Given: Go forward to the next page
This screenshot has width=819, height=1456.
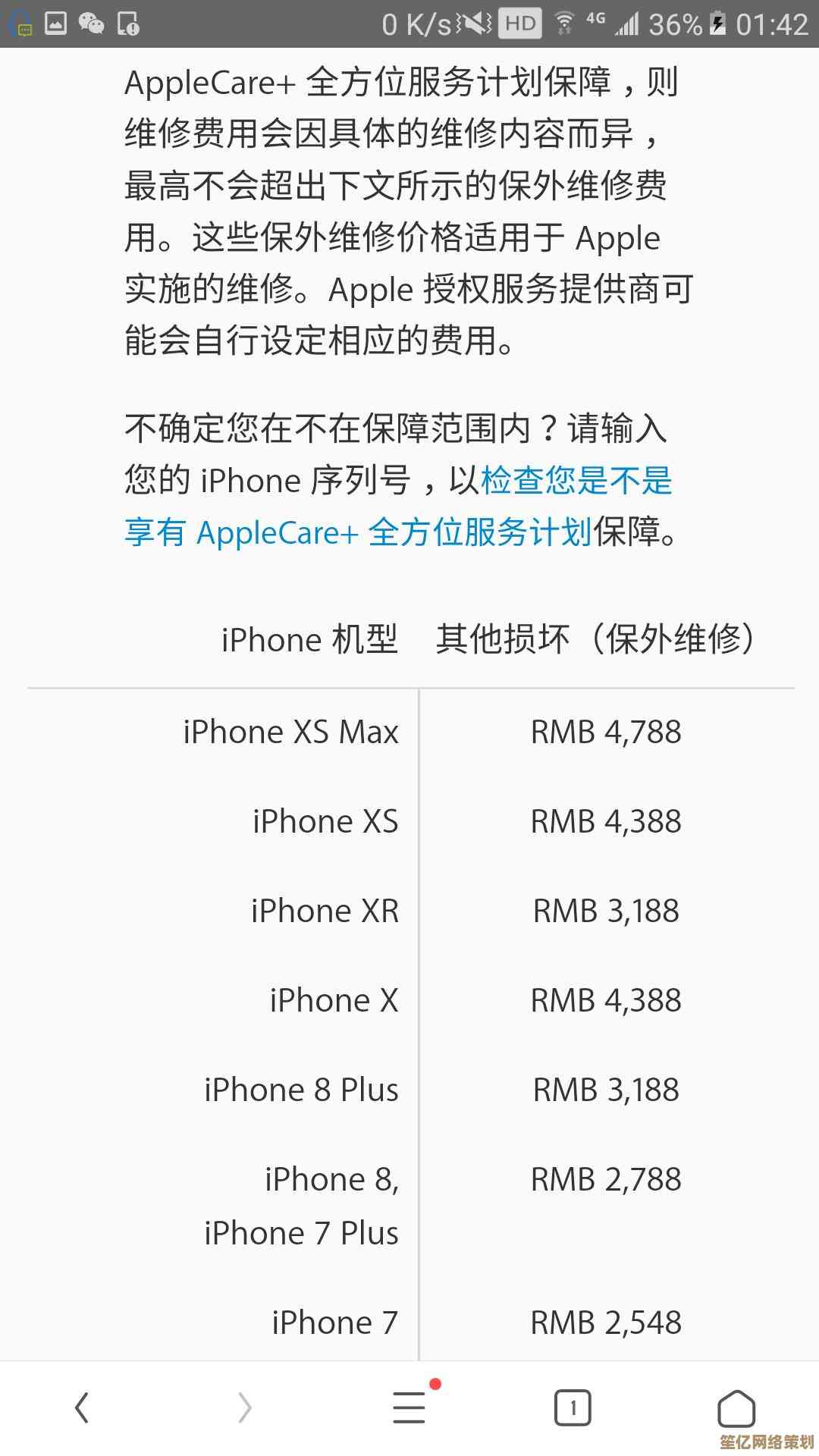Looking at the screenshot, I should point(244,1408).
